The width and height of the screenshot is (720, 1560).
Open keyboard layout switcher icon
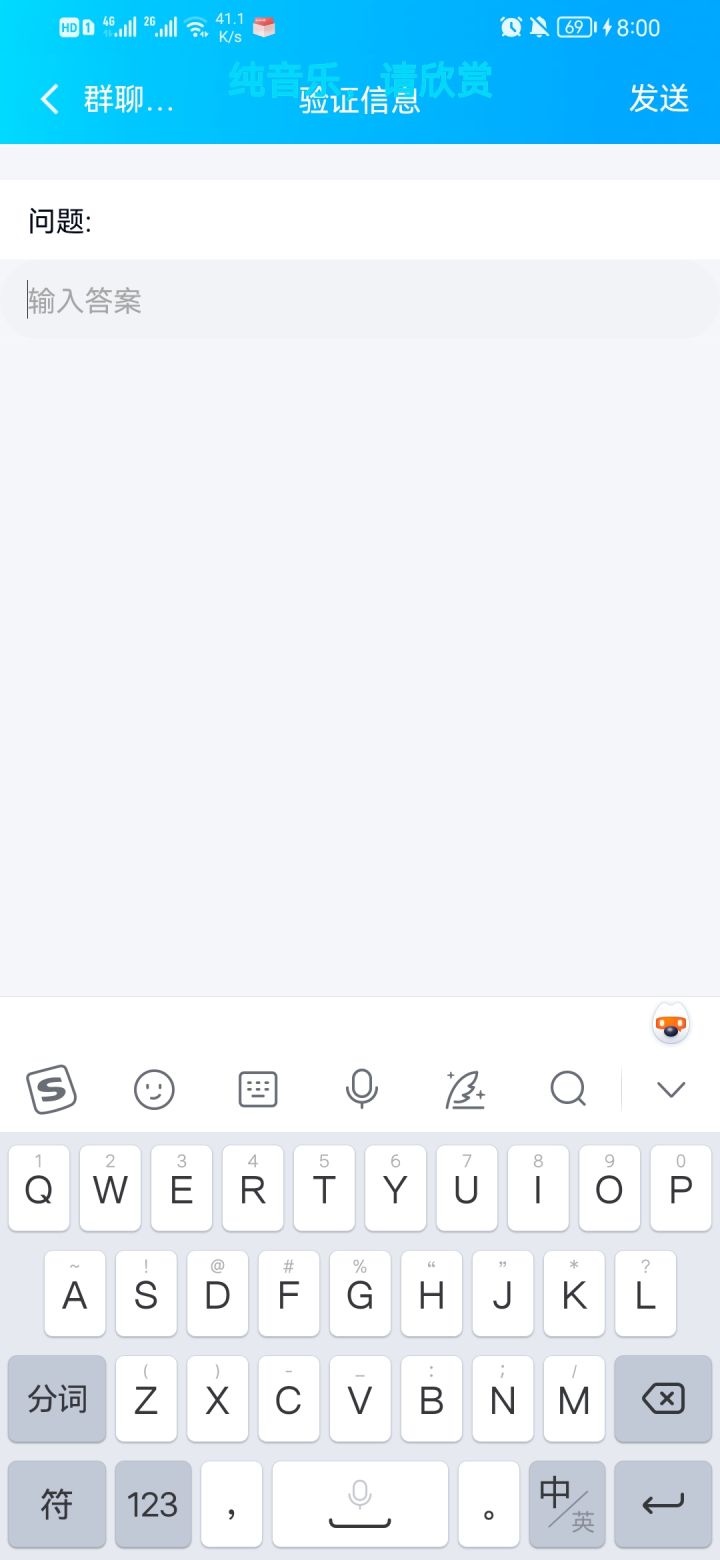tap(256, 1089)
